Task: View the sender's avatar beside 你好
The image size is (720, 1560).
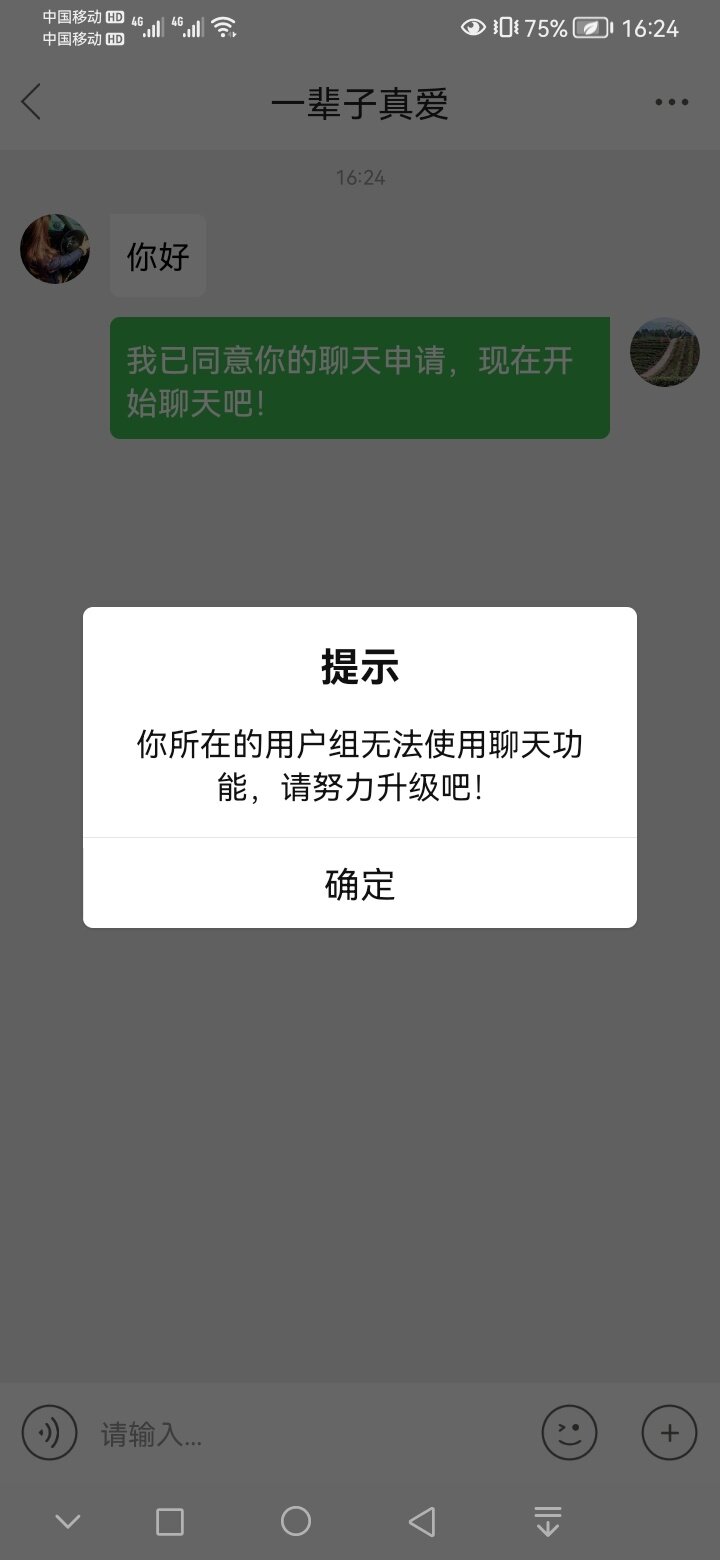Action: [55, 249]
